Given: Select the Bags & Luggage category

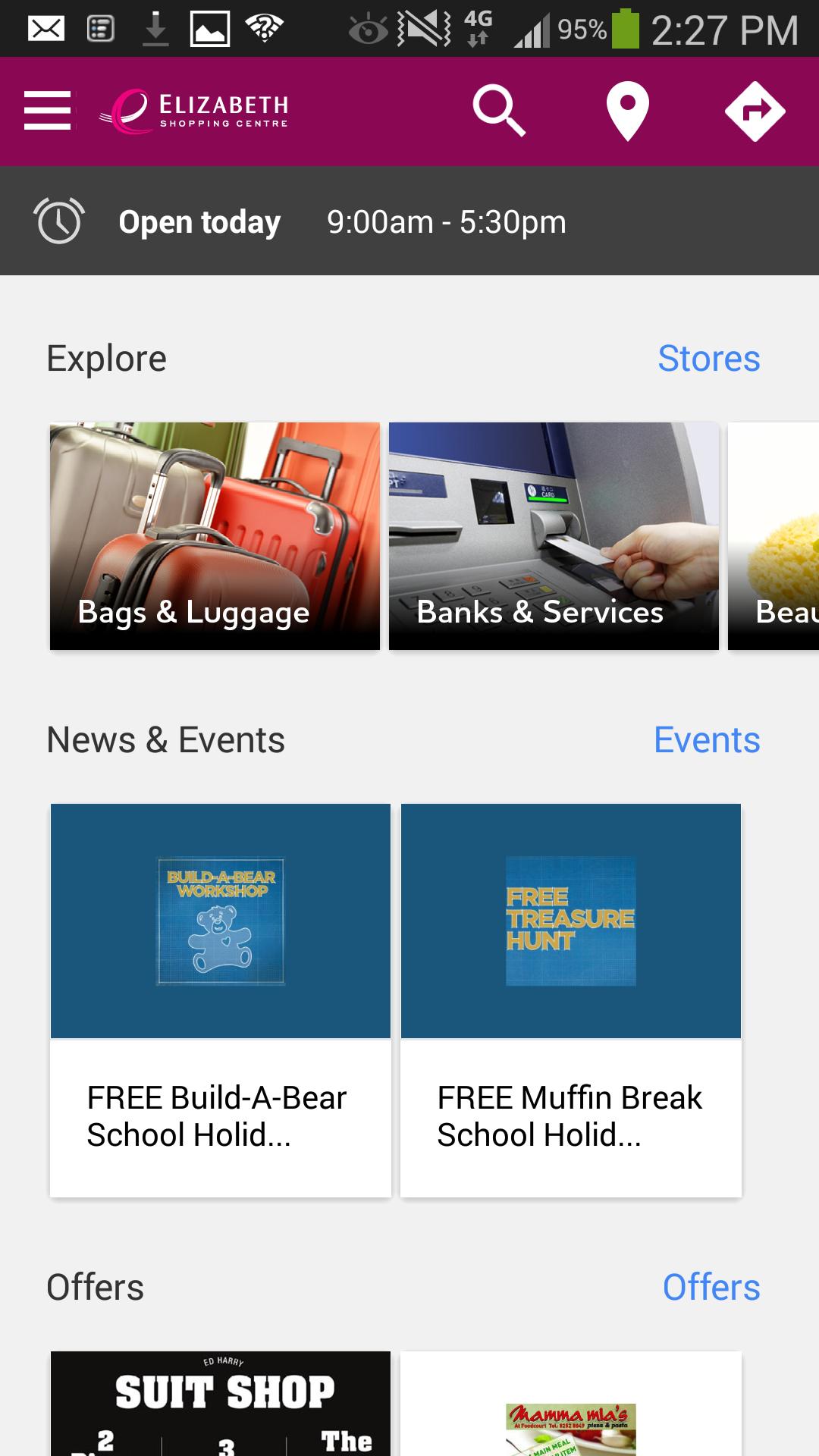Looking at the screenshot, I should tap(215, 535).
